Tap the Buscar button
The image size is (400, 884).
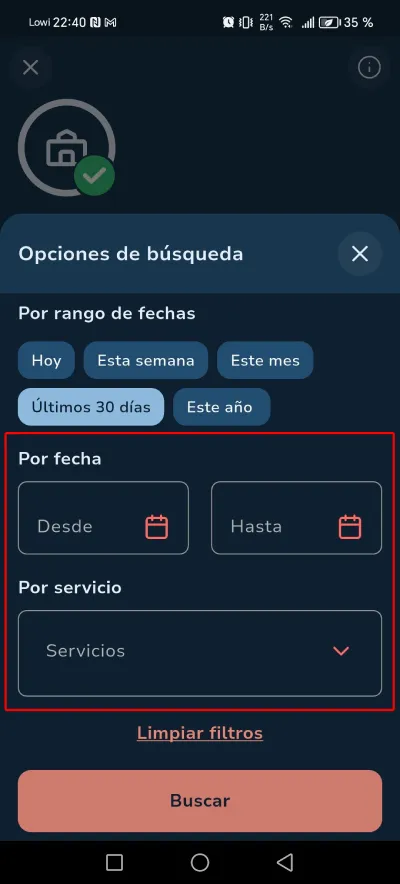[200, 801]
